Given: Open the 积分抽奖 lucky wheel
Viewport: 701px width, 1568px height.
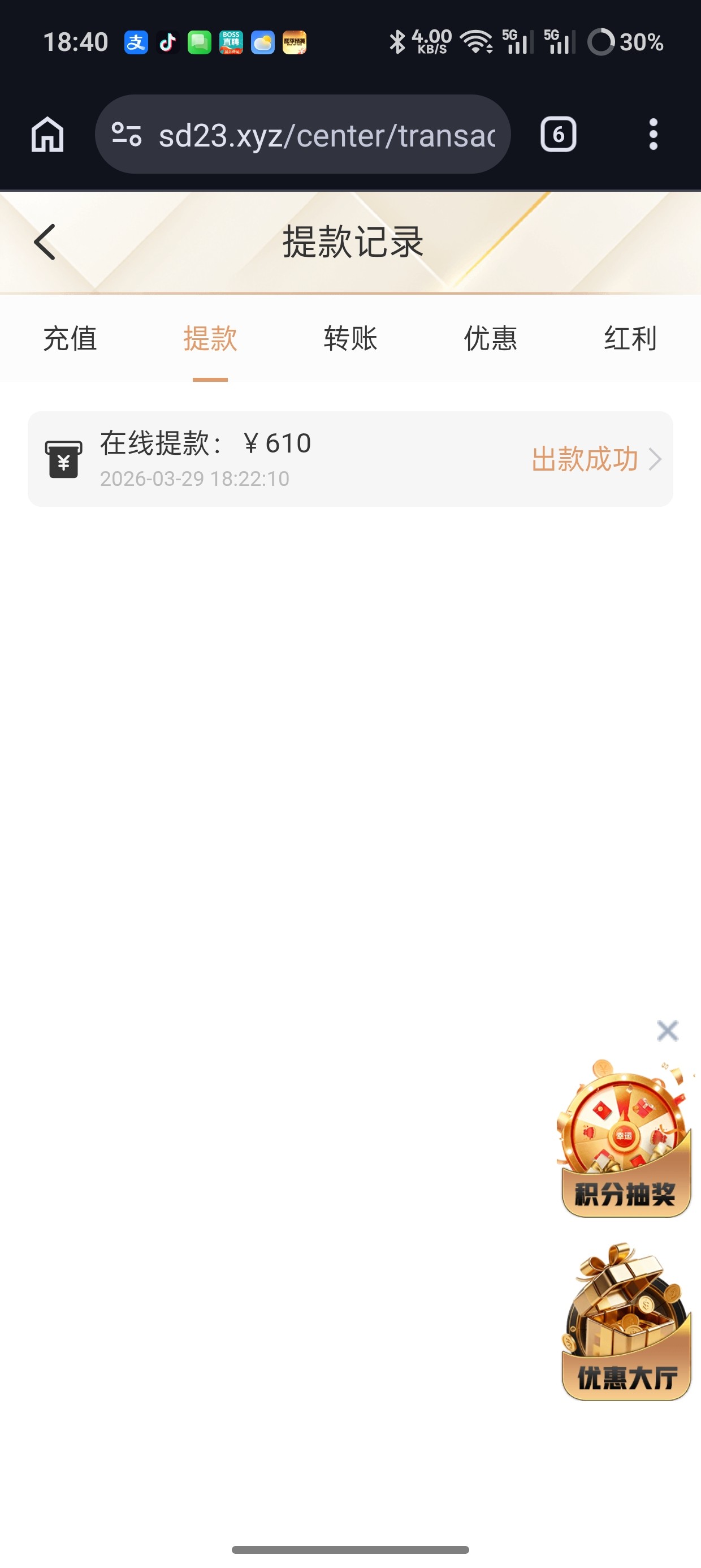Looking at the screenshot, I should tap(625, 1139).
